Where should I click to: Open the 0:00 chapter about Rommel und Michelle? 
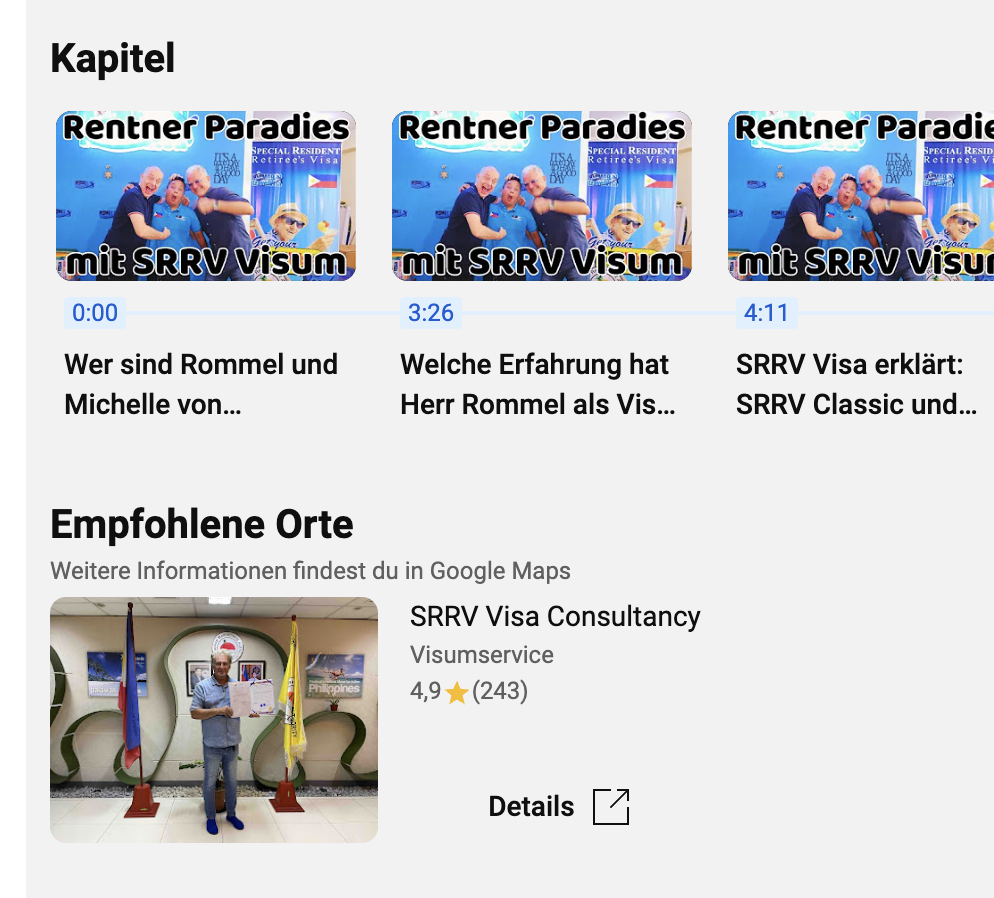pyautogui.click(x=205, y=196)
